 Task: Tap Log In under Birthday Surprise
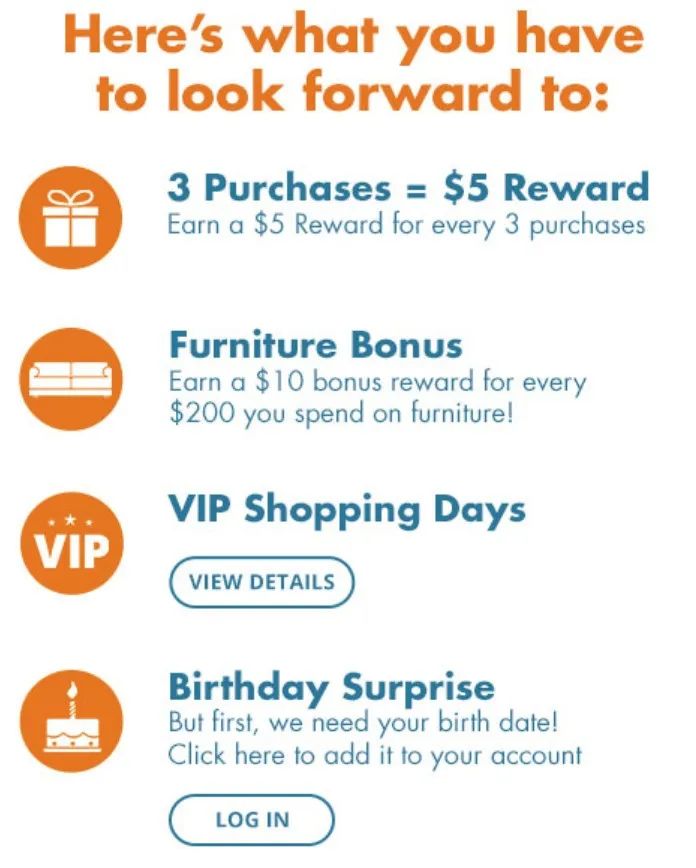click(251, 820)
